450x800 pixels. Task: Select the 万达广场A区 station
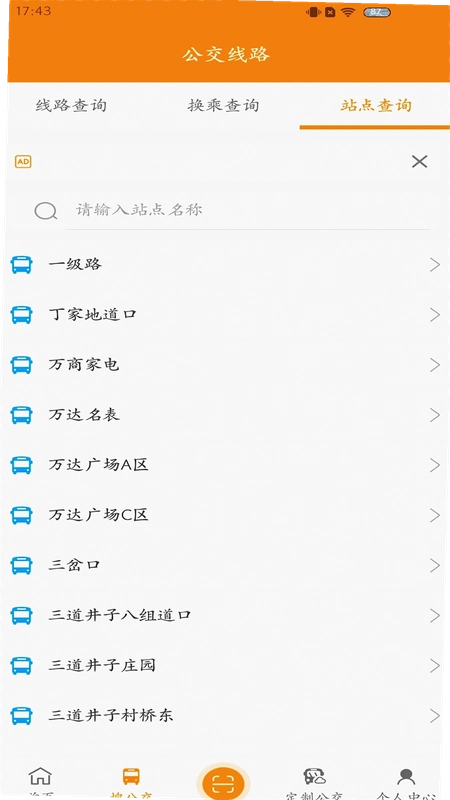pyautogui.click(x=225, y=465)
